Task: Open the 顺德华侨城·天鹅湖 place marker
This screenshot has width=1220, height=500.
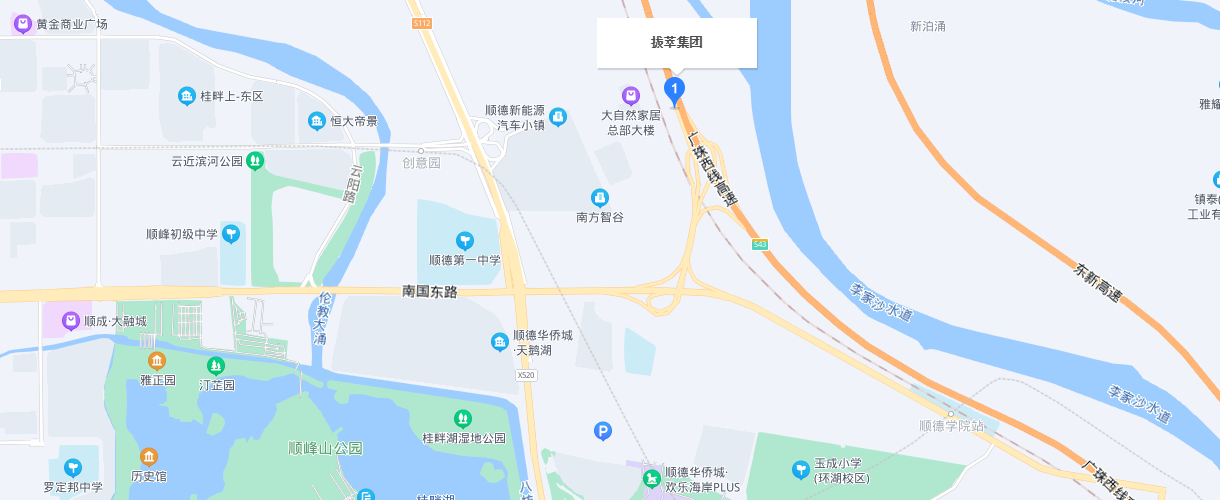Action: [500, 342]
